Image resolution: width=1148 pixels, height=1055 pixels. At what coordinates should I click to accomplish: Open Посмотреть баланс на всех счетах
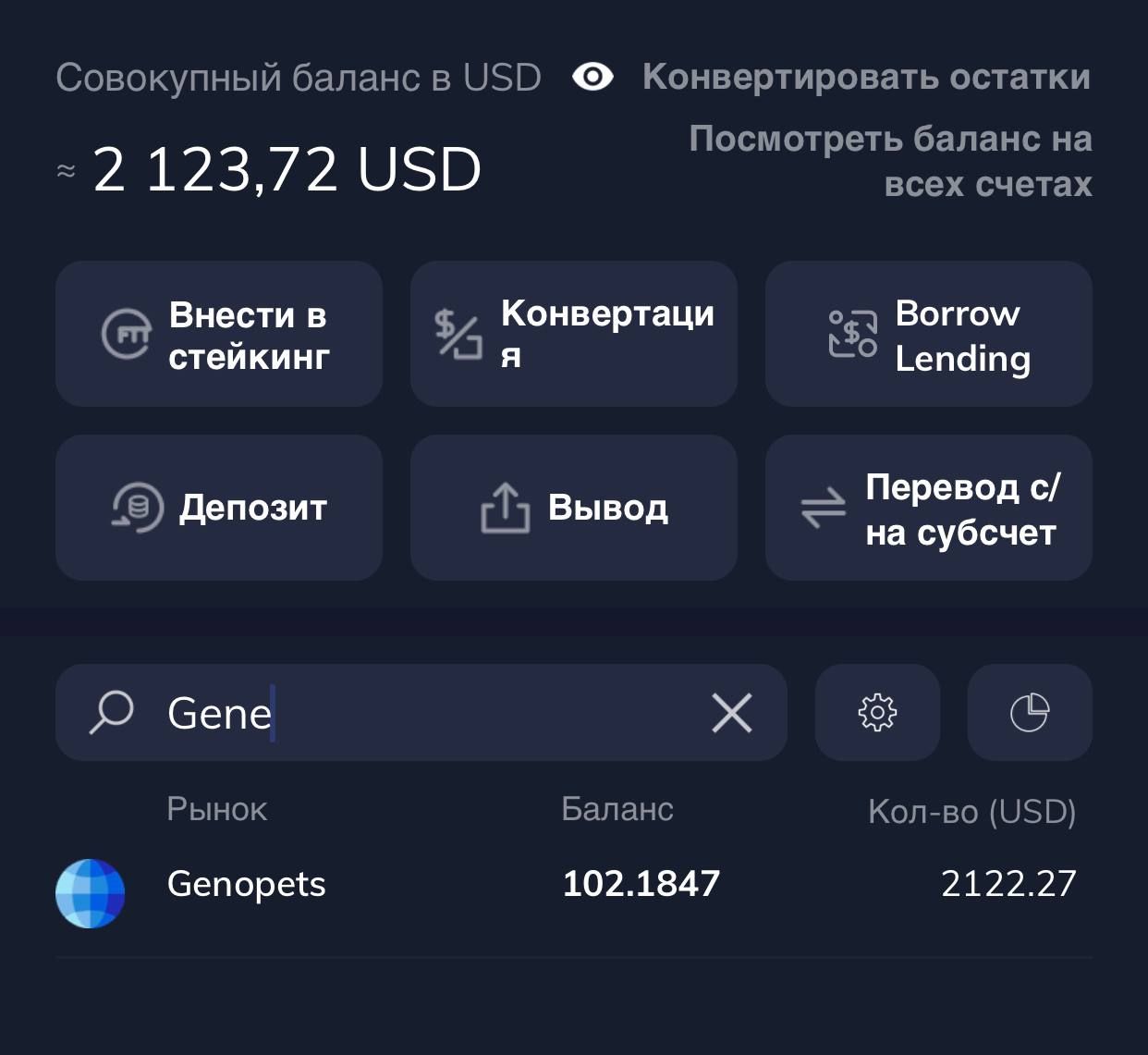(x=891, y=161)
